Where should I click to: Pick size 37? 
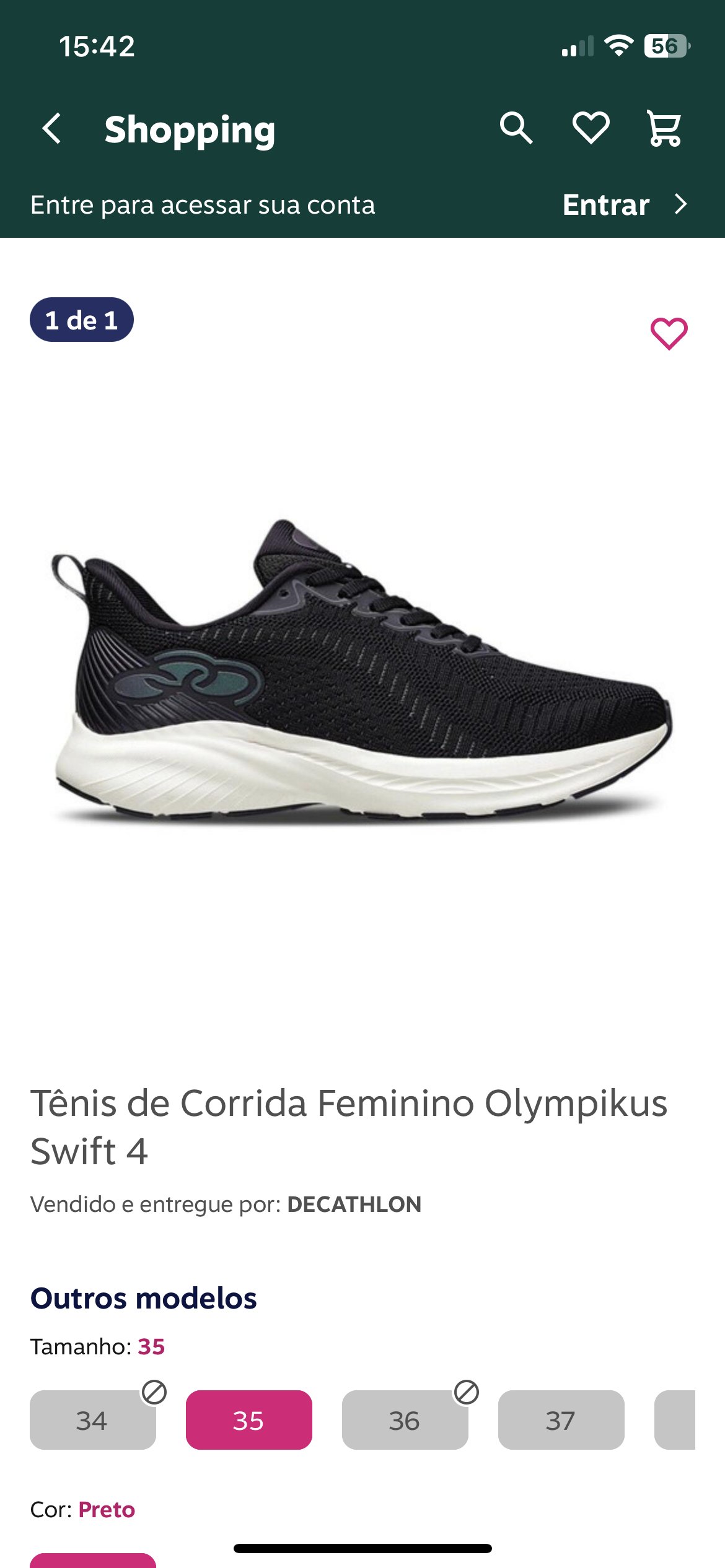[x=561, y=1420]
